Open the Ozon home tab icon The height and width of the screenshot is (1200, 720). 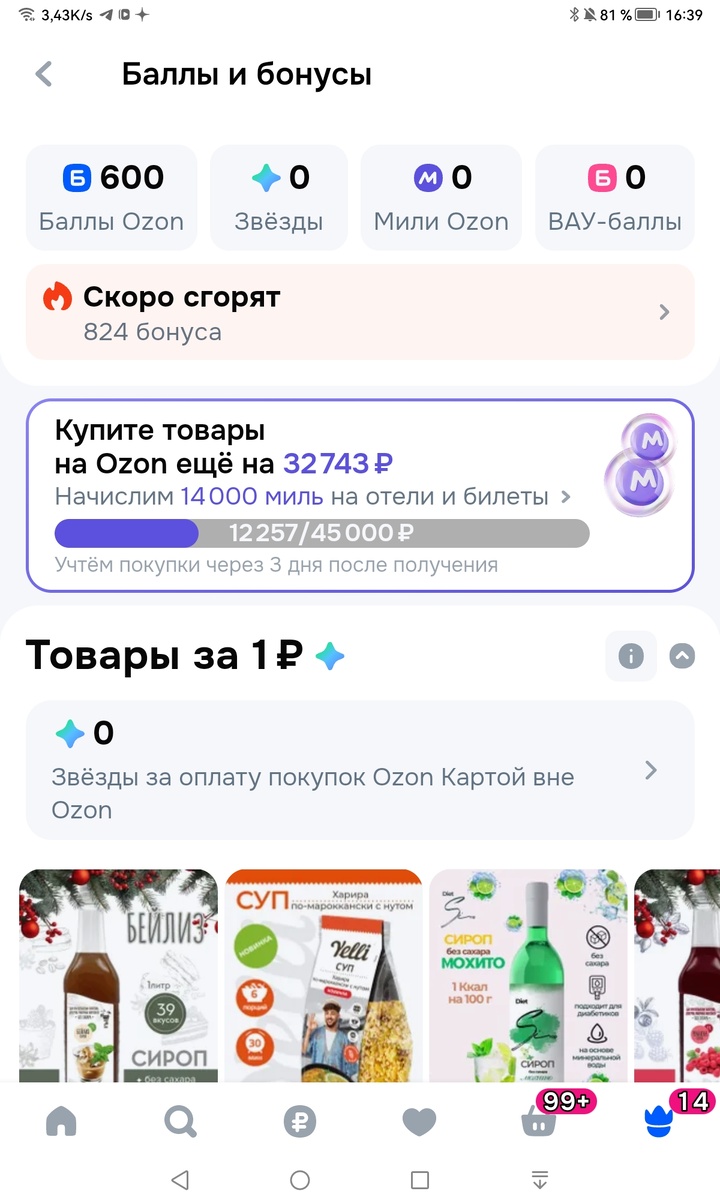(60, 1122)
